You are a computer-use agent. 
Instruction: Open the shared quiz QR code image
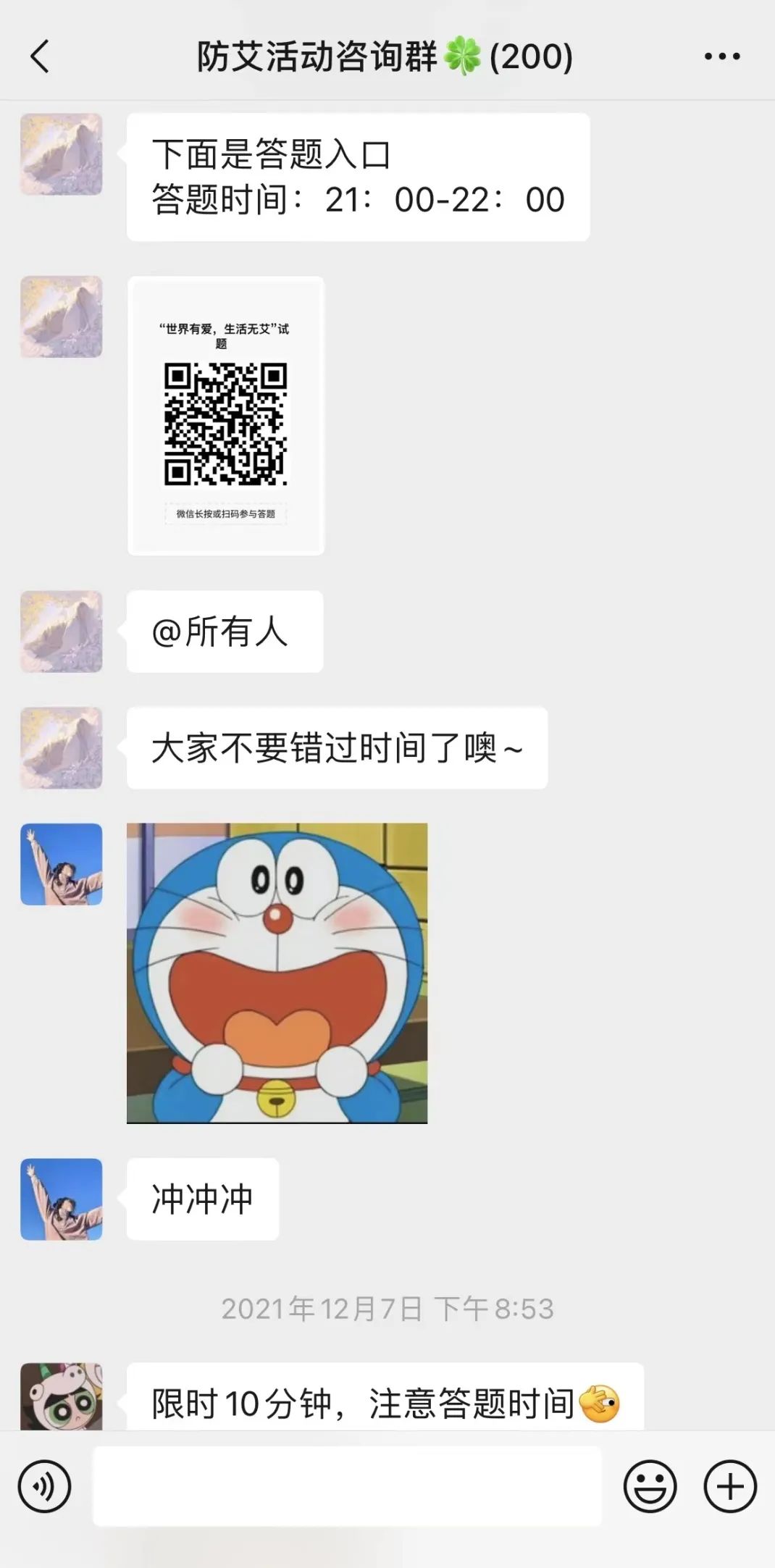click(226, 416)
